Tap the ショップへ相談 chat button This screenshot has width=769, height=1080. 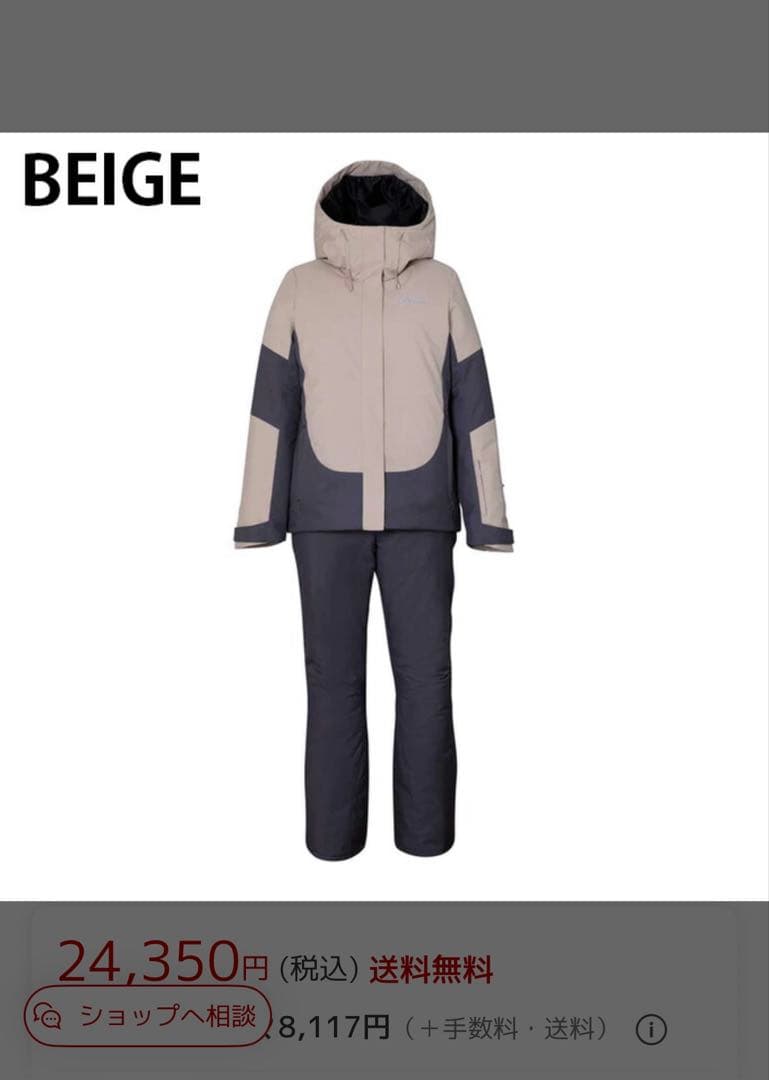click(x=147, y=1016)
